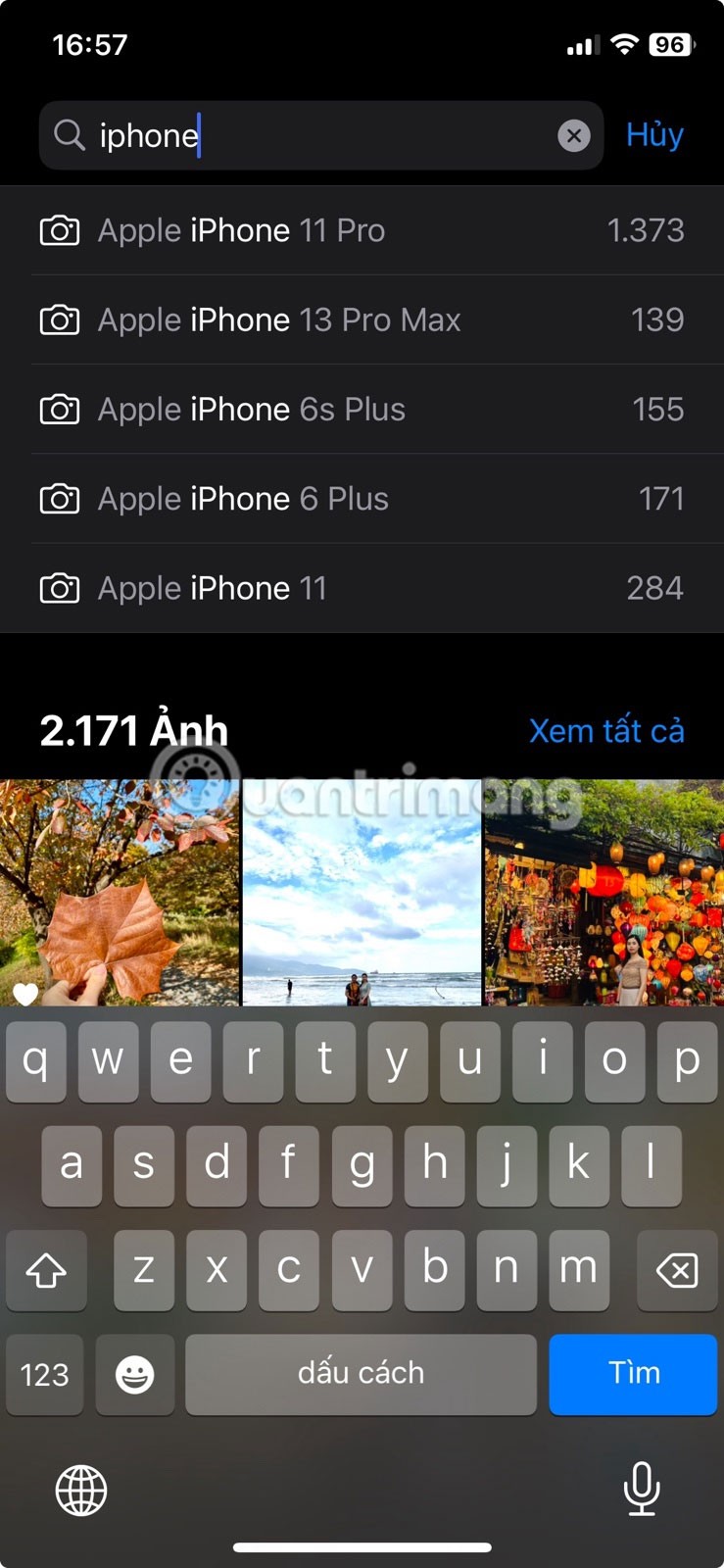Image resolution: width=724 pixels, height=1568 pixels.
Task: Open the autumn leaf photo
Action: 120,892
